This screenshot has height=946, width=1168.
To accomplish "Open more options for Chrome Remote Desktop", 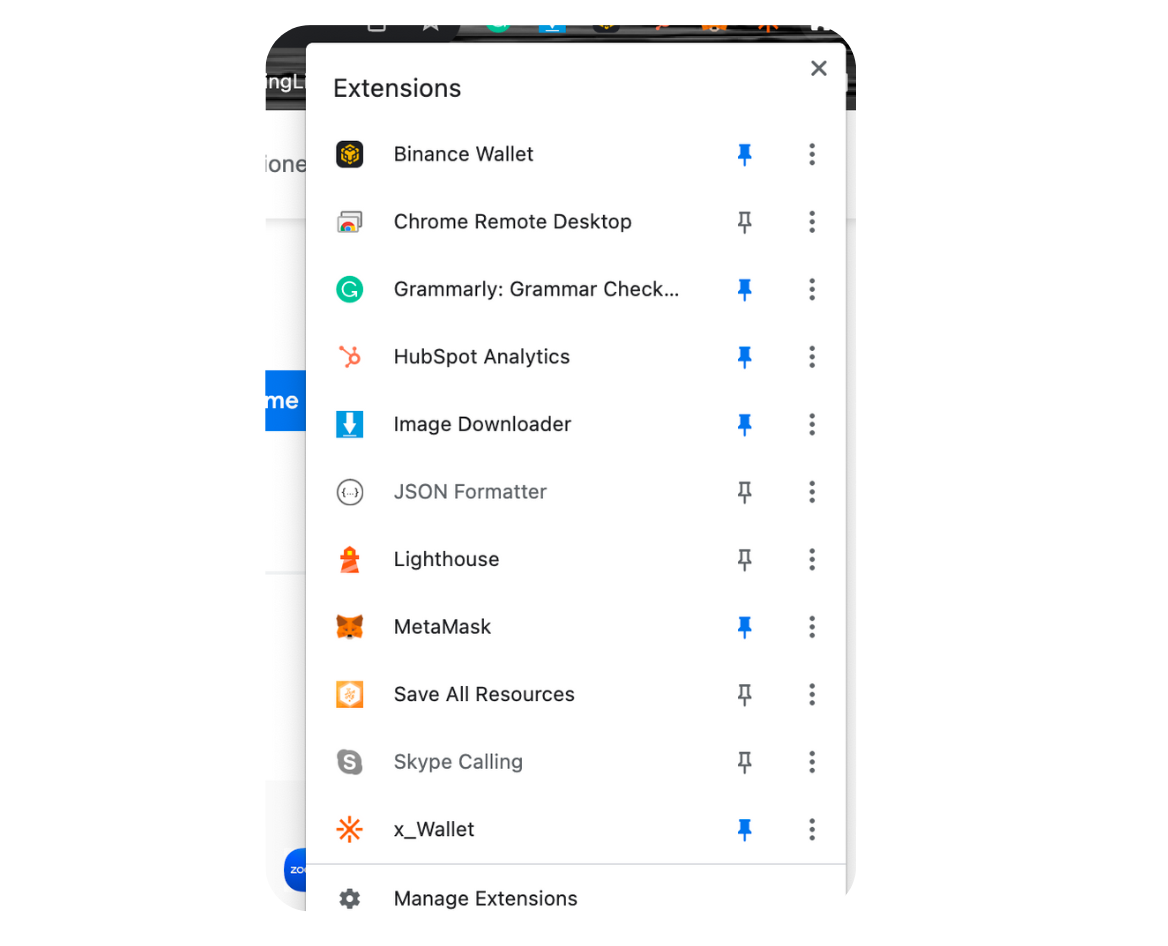I will click(812, 222).
